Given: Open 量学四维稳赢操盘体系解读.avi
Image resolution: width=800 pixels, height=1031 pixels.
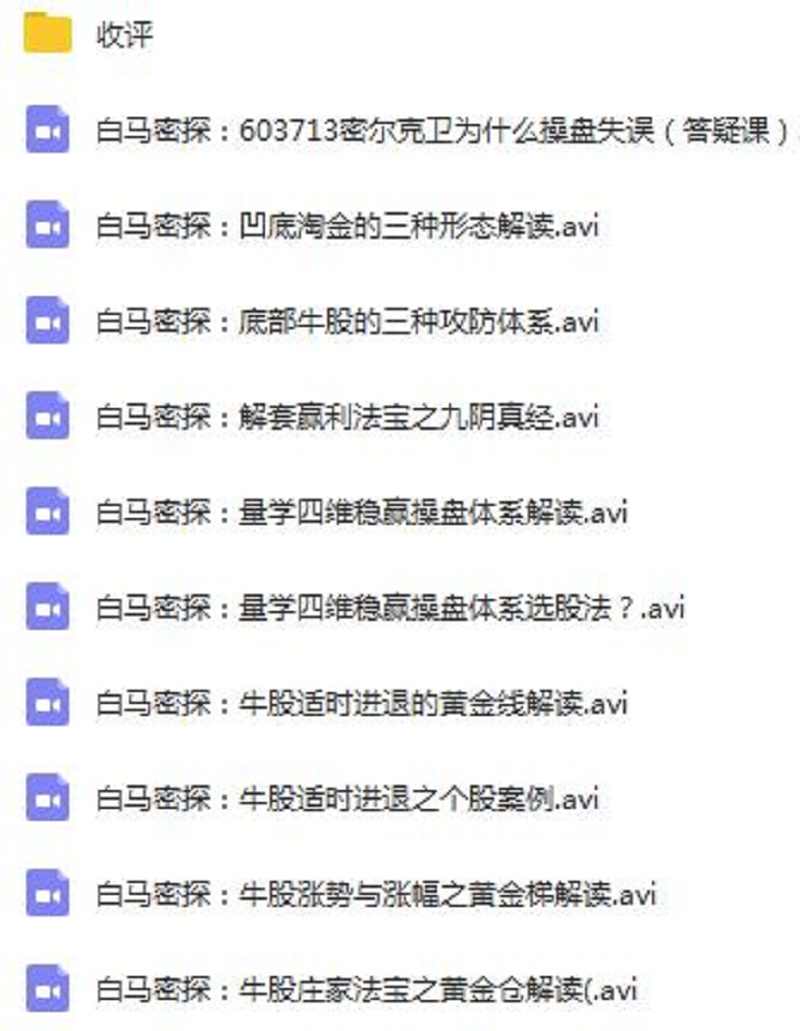Looking at the screenshot, I should (361, 513).
